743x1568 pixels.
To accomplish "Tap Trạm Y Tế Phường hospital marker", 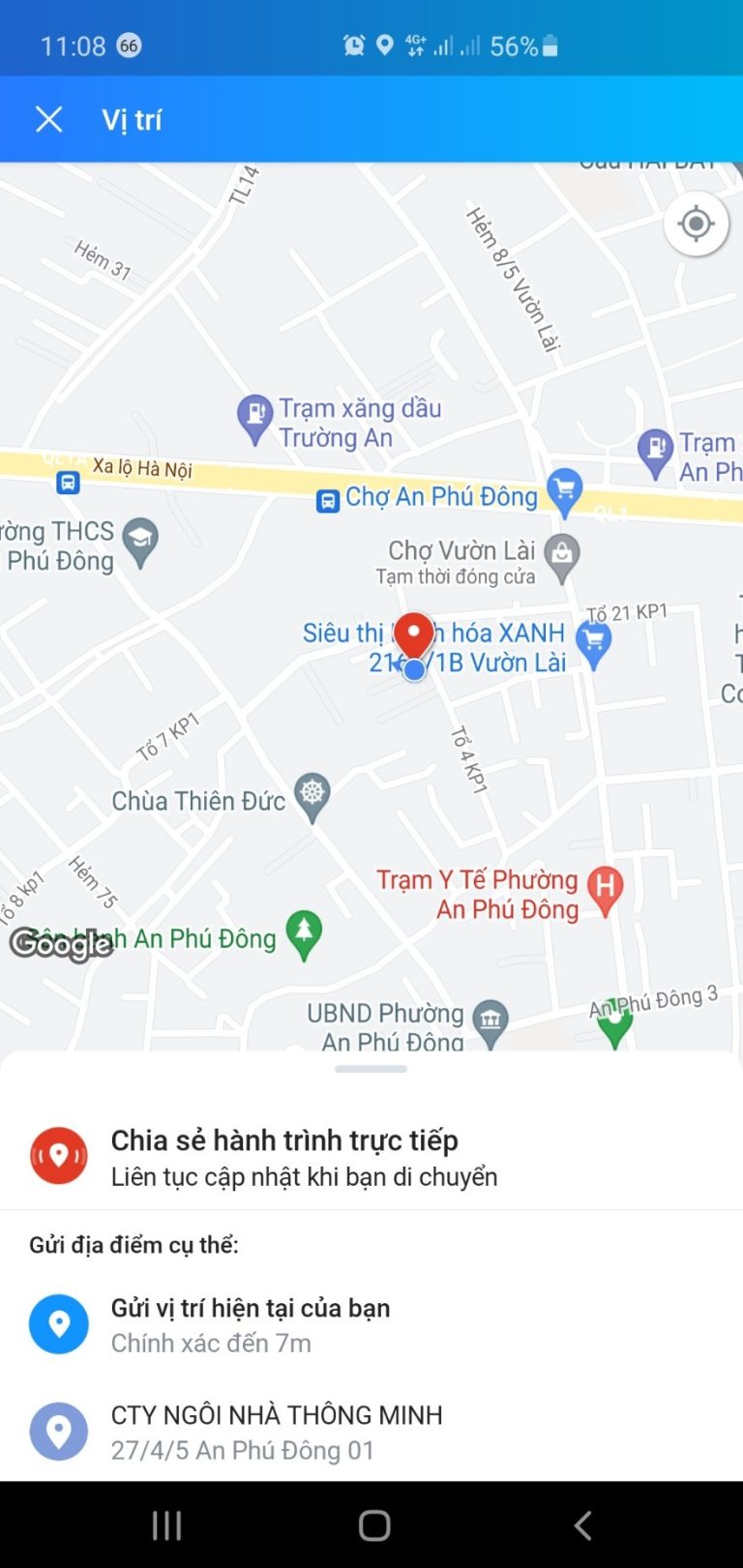I will click(x=605, y=888).
